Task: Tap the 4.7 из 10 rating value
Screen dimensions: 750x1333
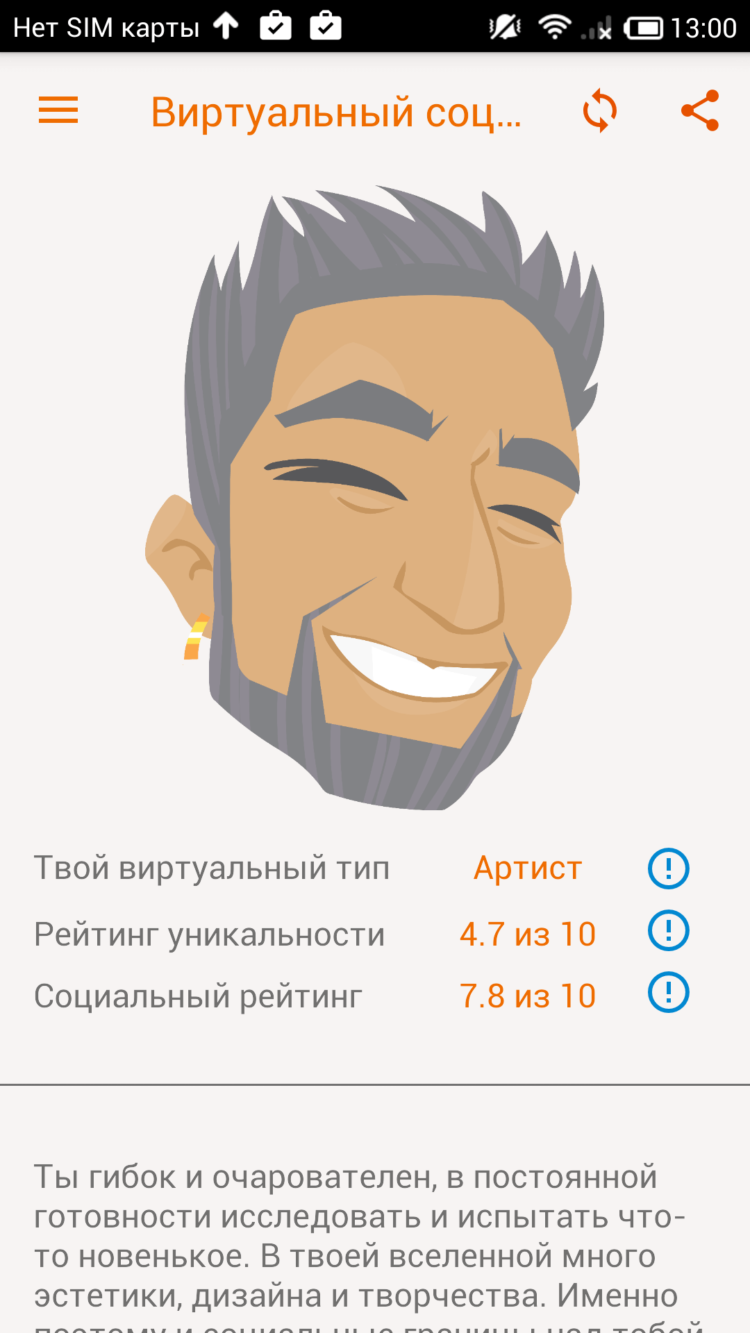Action: (x=527, y=931)
